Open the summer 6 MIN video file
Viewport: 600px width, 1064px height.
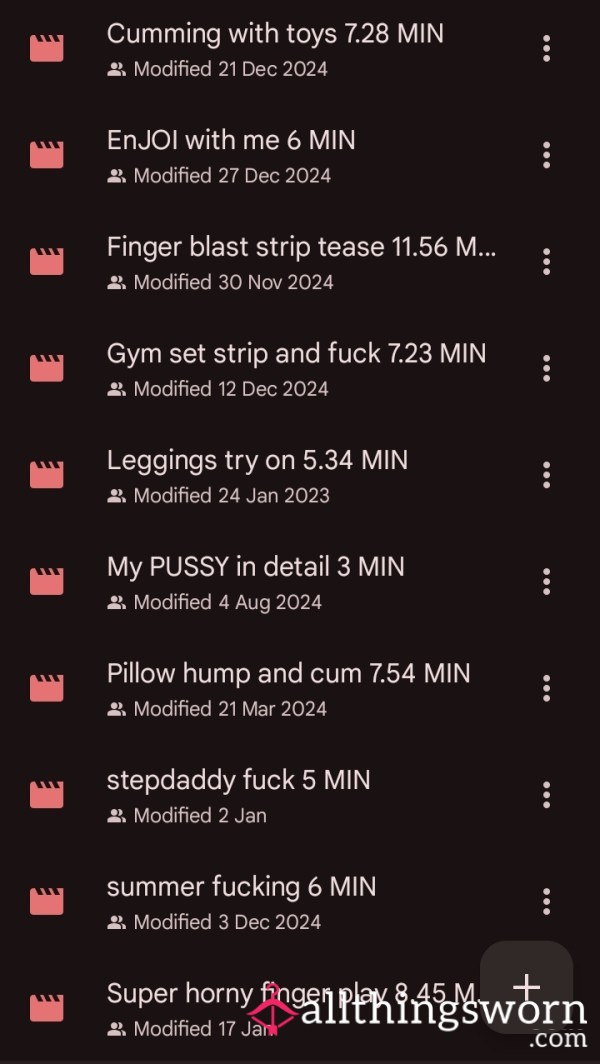(241, 887)
